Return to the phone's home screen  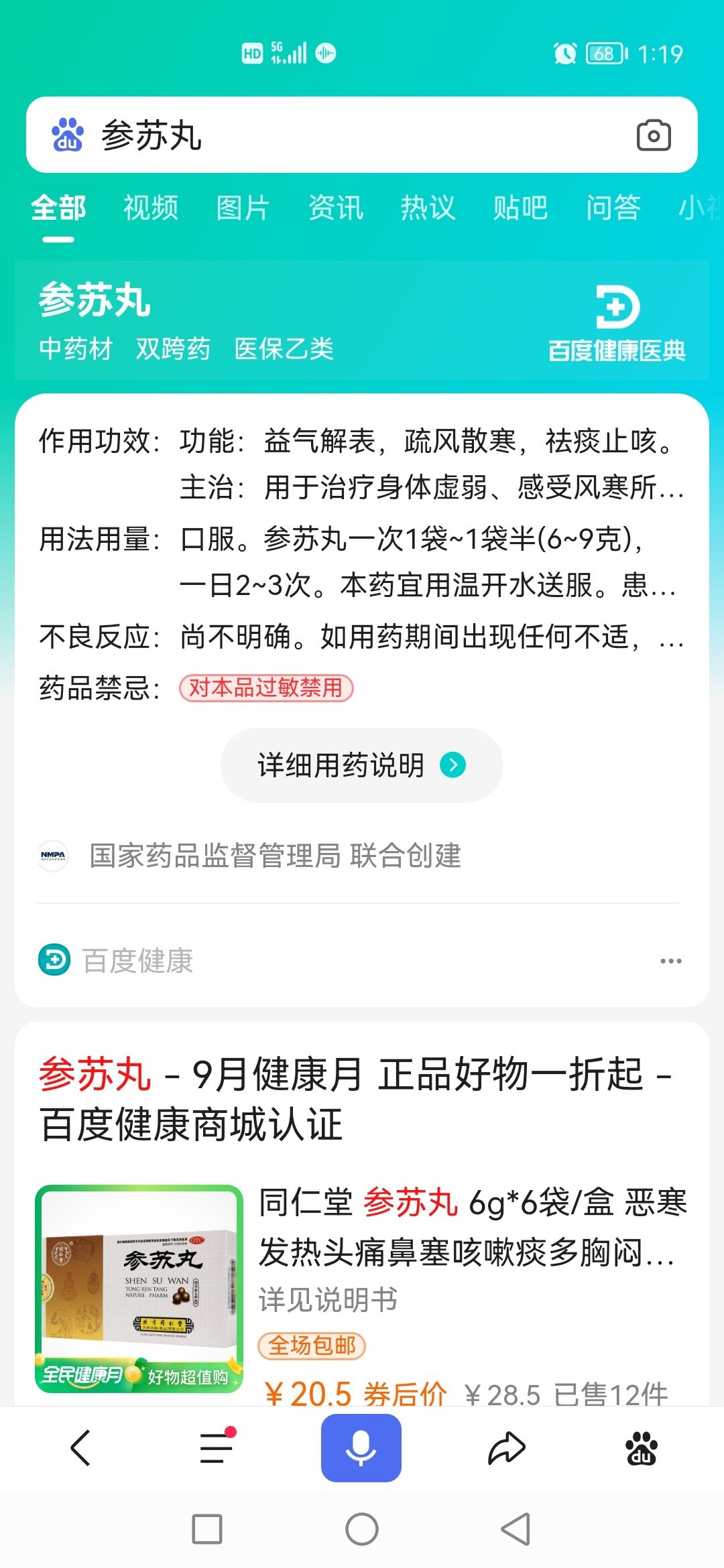362,1529
